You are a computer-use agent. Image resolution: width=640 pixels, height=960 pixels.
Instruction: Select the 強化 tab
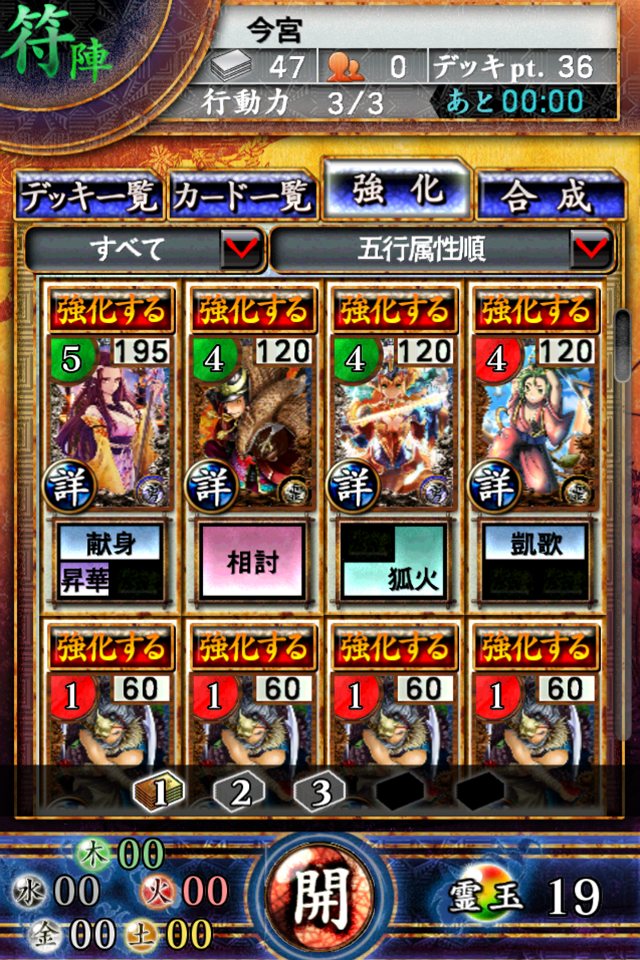[396, 190]
